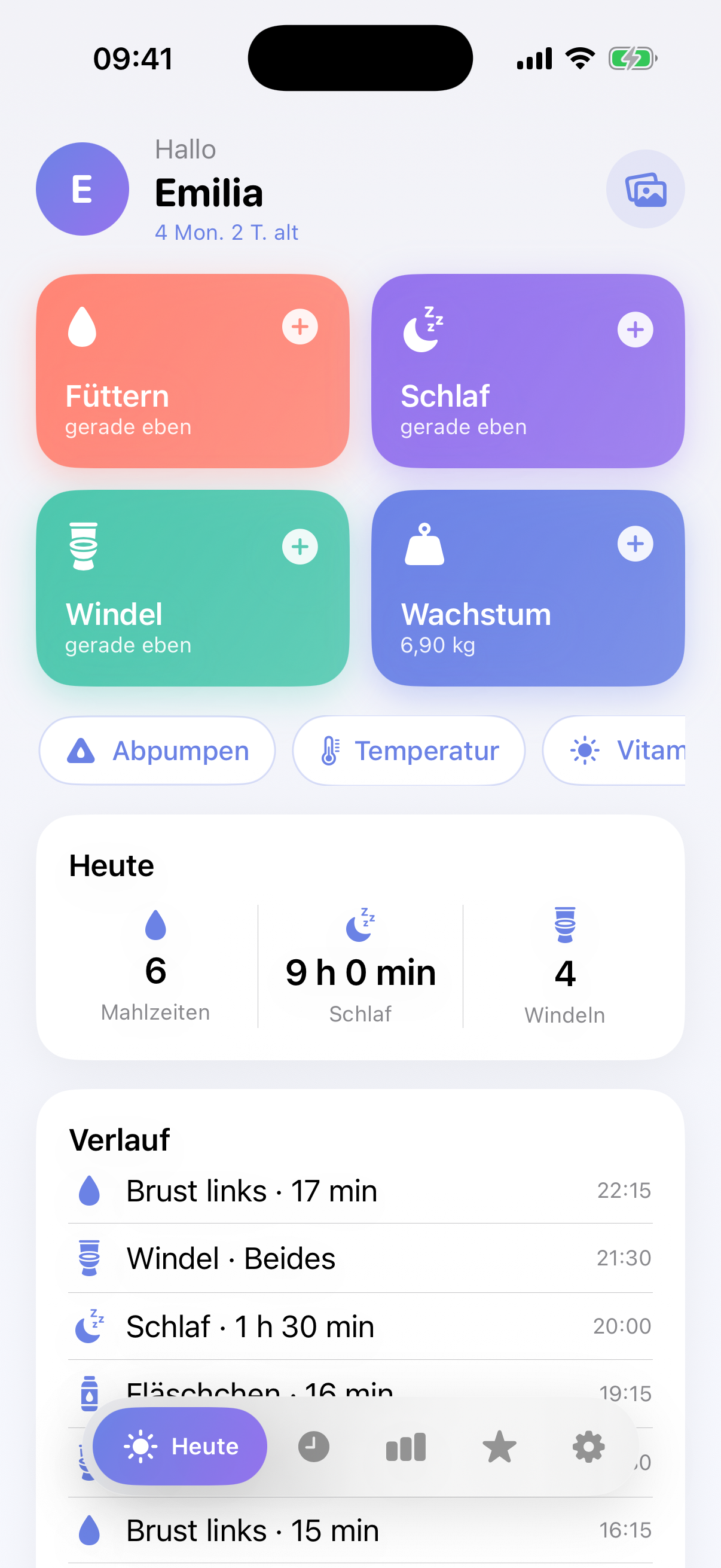721x1568 pixels.
Task: Open the settings gear tab
Action: click(x=588, y=1446)
